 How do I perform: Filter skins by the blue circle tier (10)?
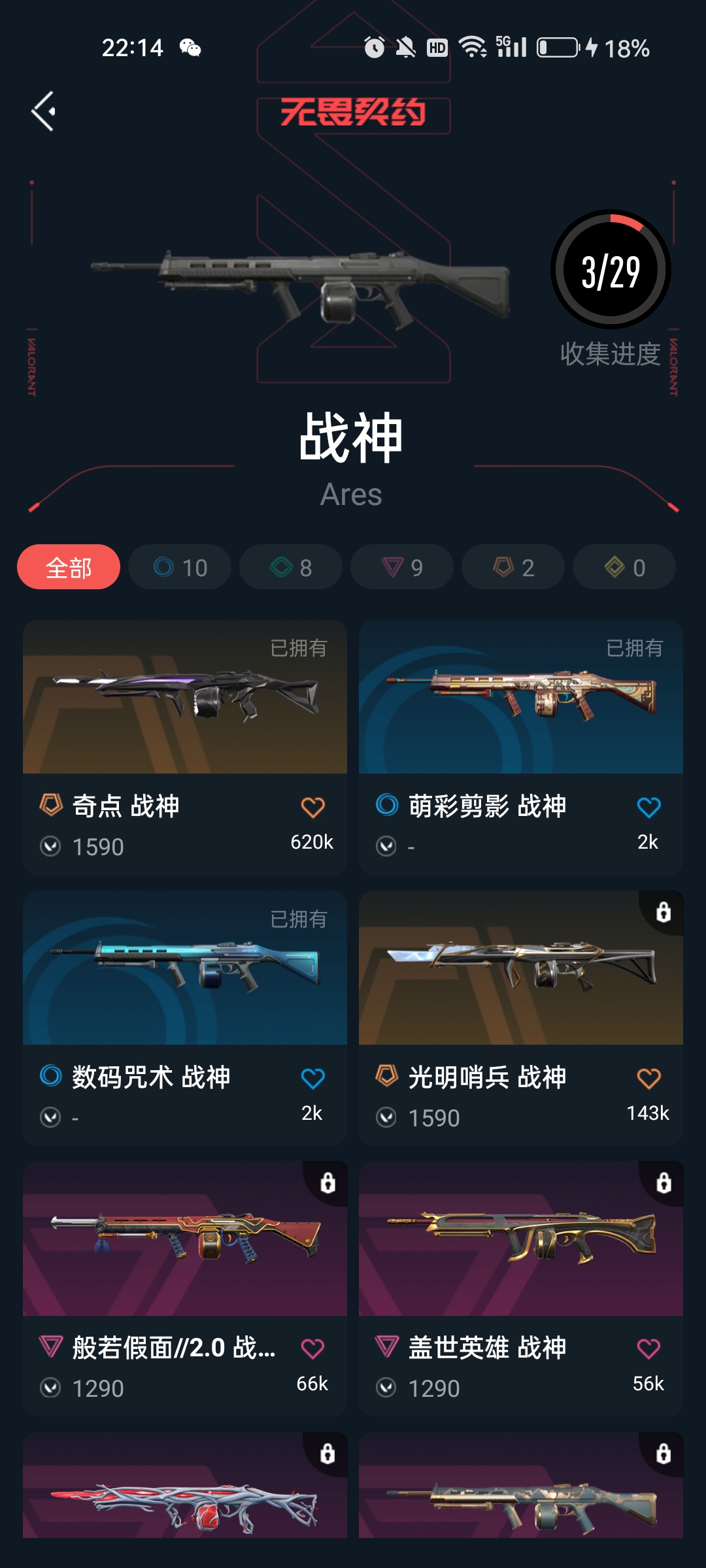[180, 567]
